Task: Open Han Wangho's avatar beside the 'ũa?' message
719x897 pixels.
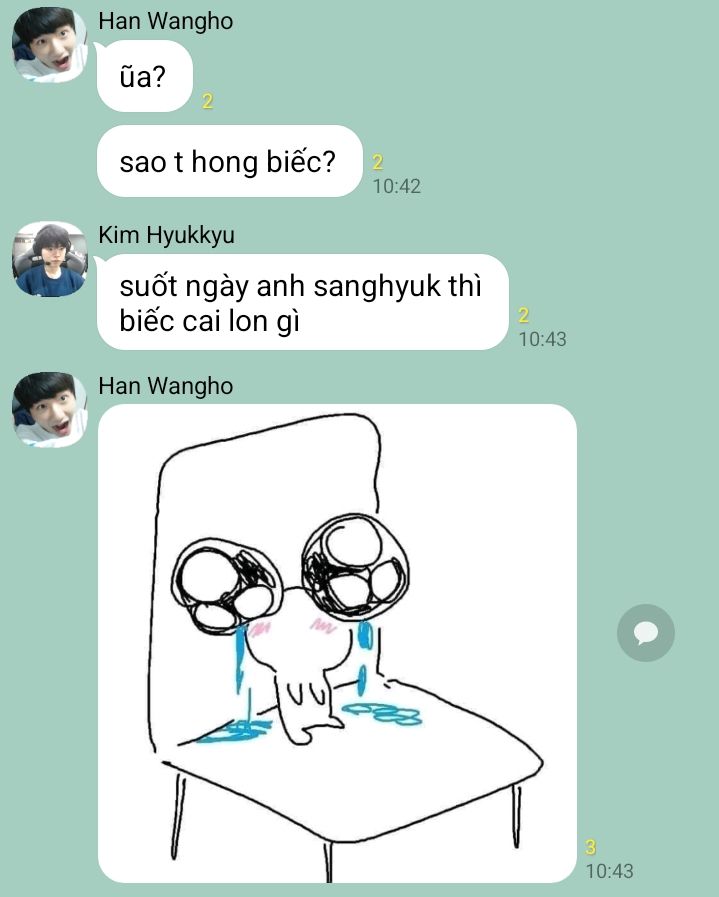Action: coord(50,45)
